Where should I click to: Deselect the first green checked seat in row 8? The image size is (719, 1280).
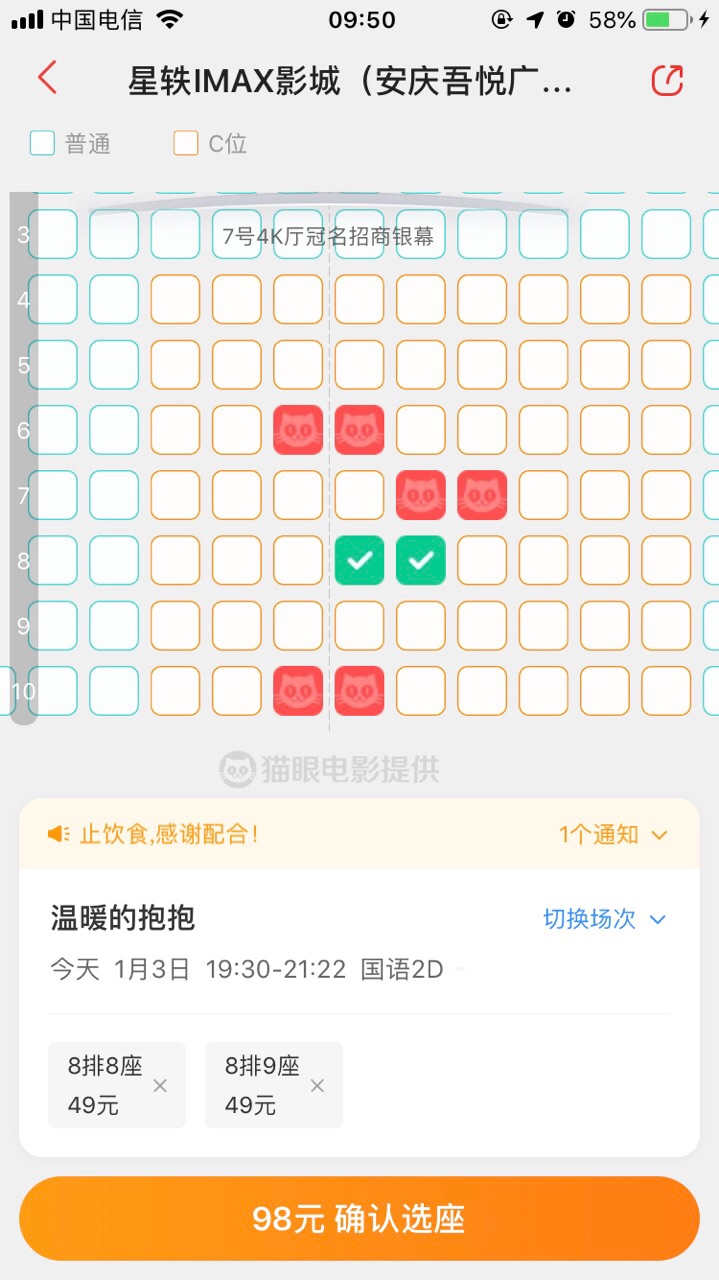[x=359, y=561]
